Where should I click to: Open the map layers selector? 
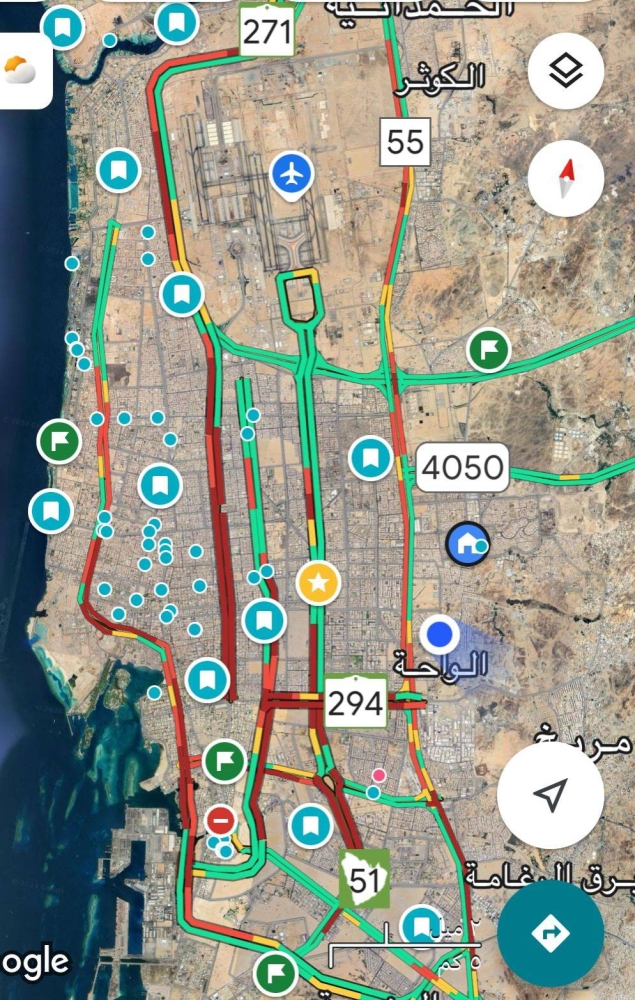pyautogui.click(x=566, y=71)
